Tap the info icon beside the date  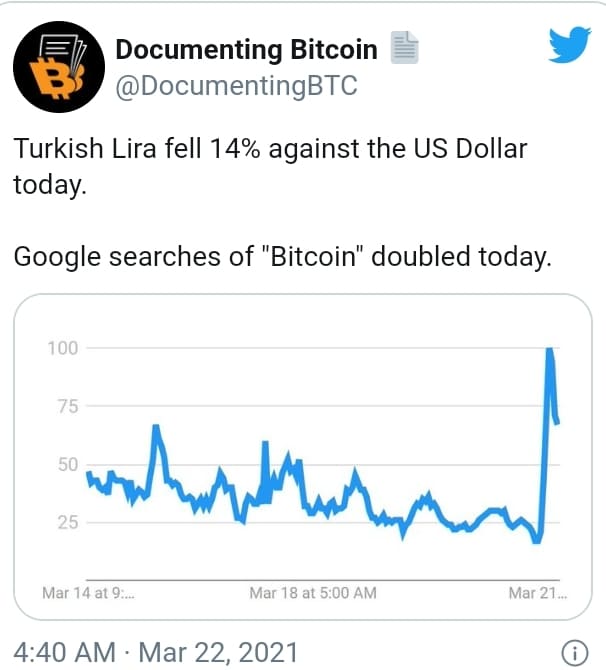[574, 653]
